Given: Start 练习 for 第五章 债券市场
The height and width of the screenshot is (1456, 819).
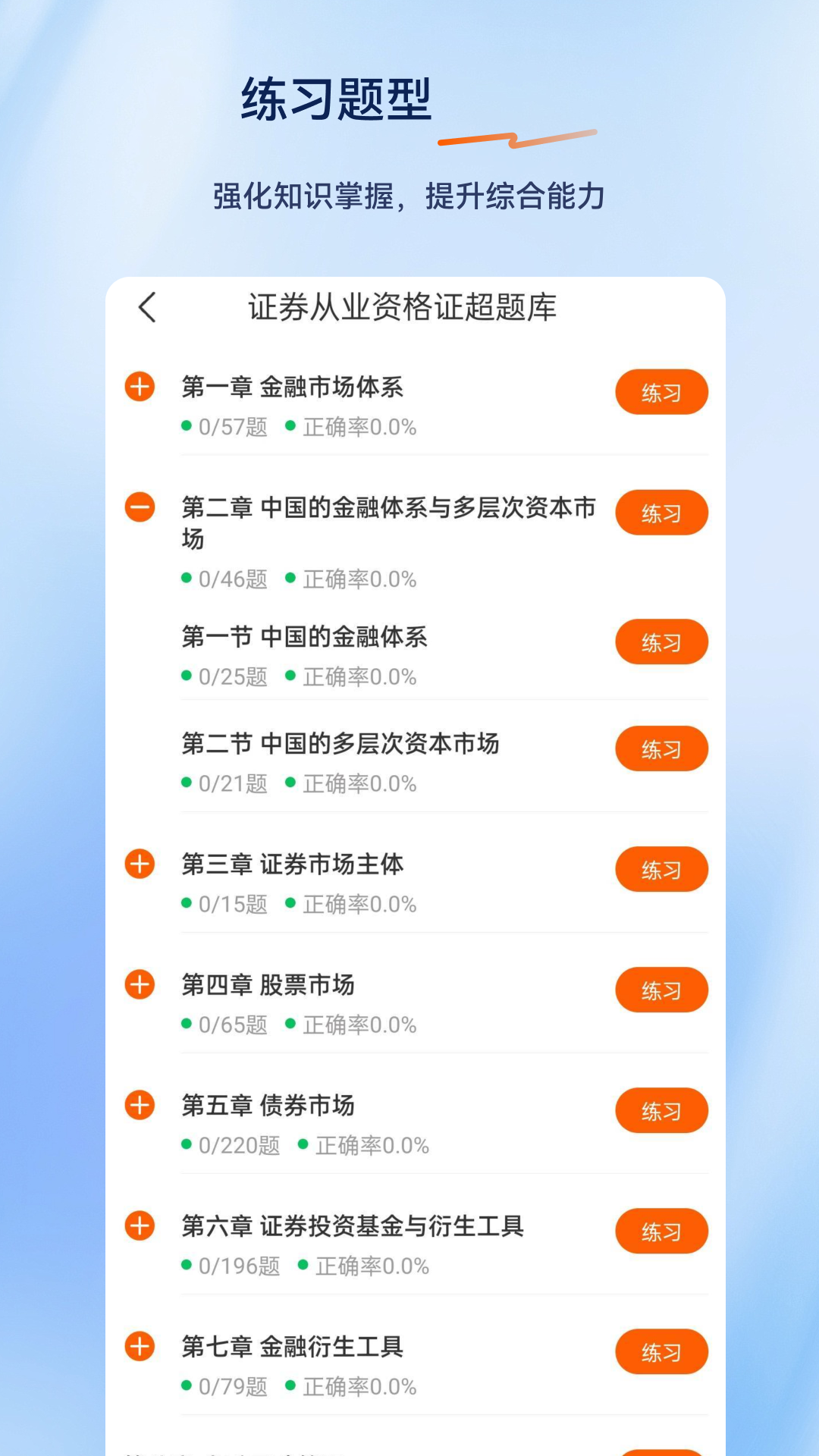Looking at the screenshot, I should [661, 1110].
